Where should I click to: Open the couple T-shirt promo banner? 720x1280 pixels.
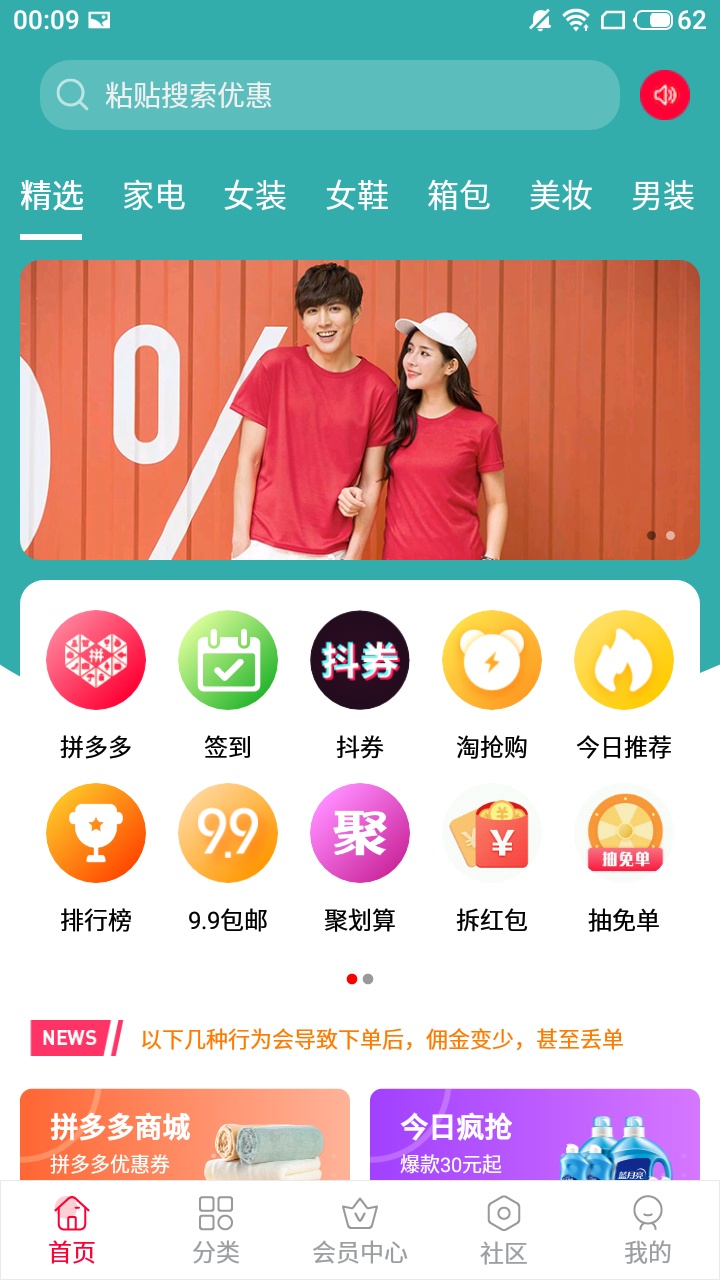[x=360, y=410]
